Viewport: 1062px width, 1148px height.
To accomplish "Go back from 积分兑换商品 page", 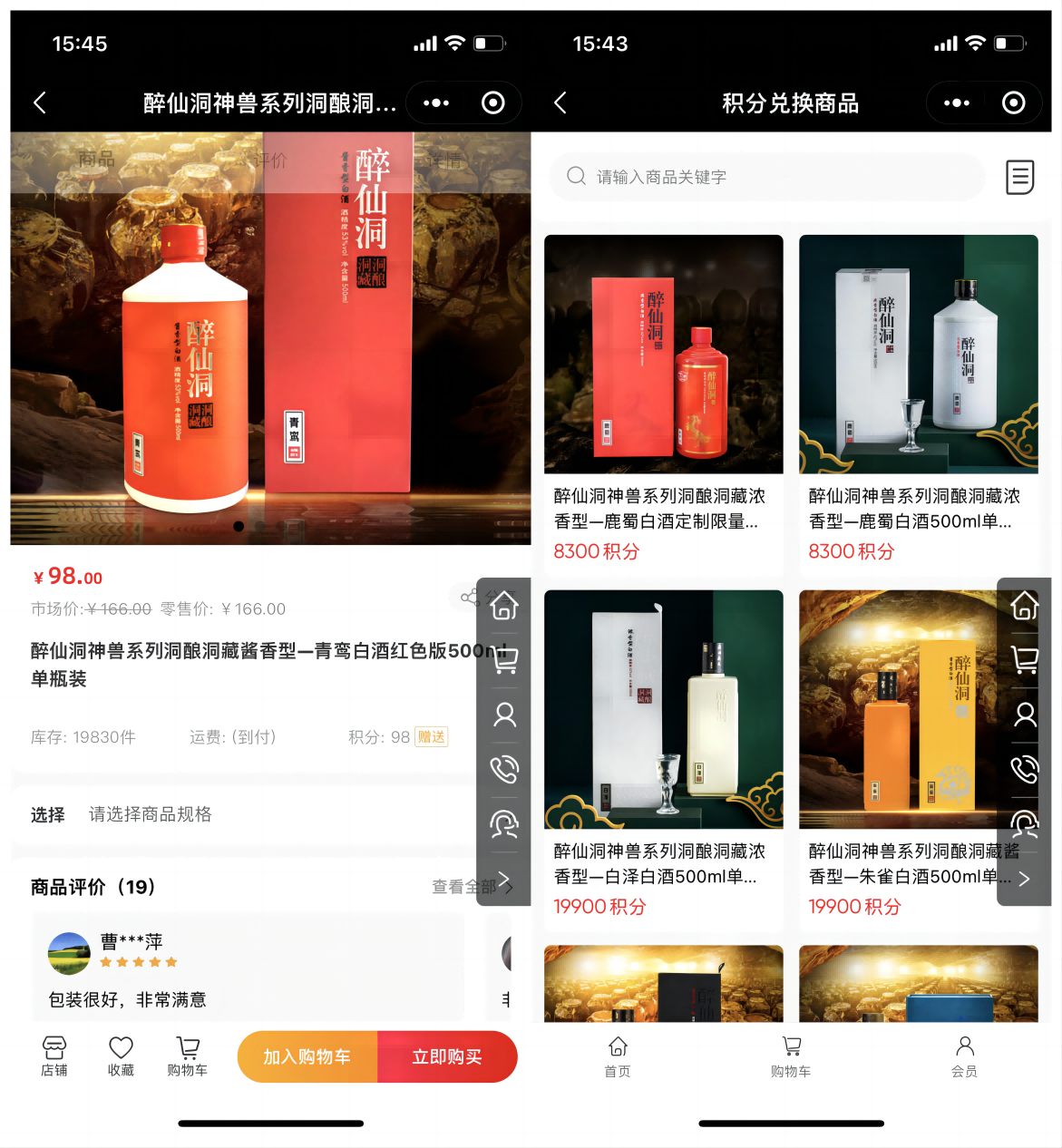I will (x=560, y=103).
